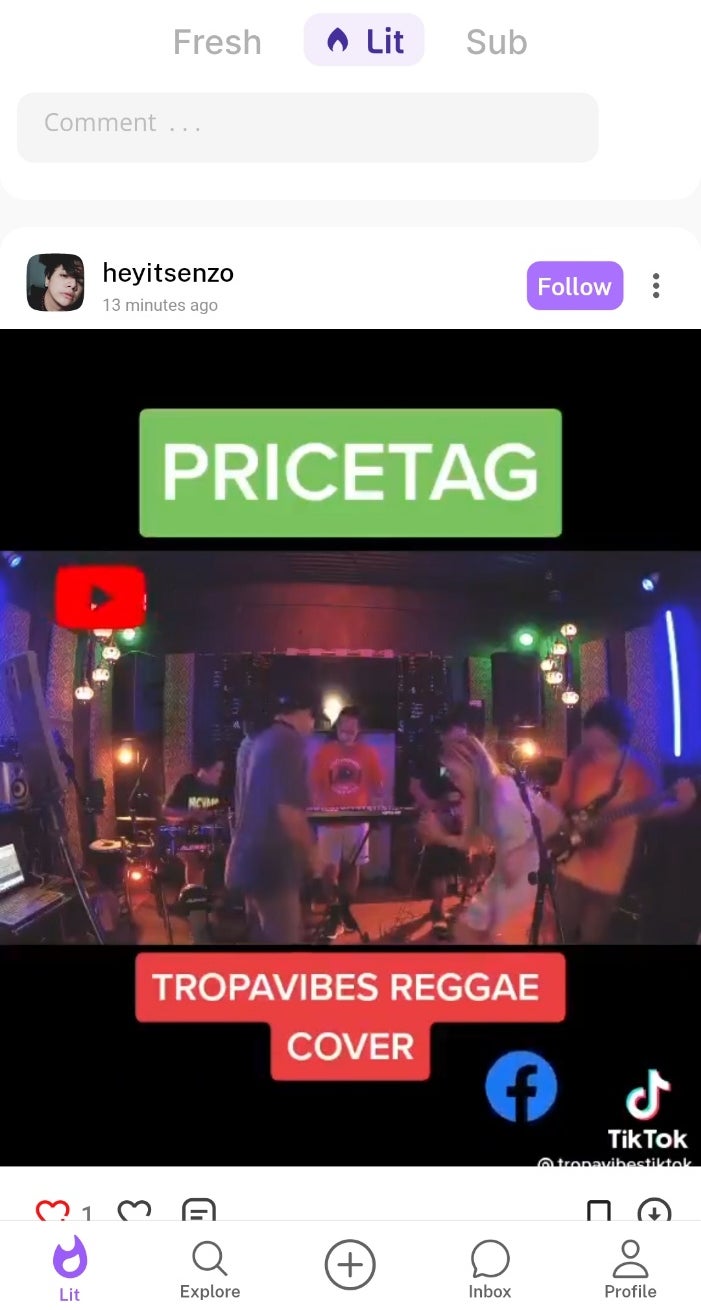Go to Lit in bottom navigation
This screenshot has height=1310, width=701.
[69, 1267]
